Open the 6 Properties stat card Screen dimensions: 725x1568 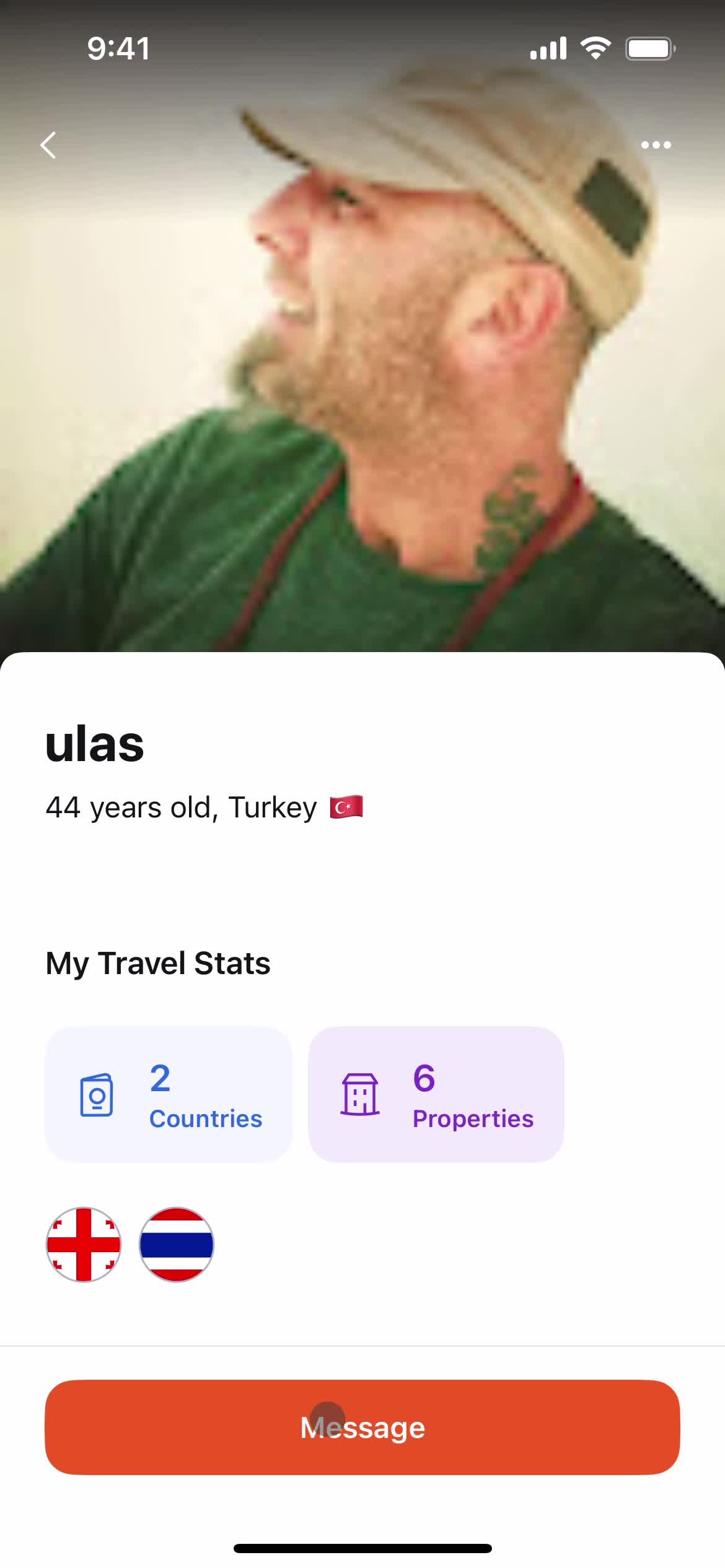[x=436, y=1094]
